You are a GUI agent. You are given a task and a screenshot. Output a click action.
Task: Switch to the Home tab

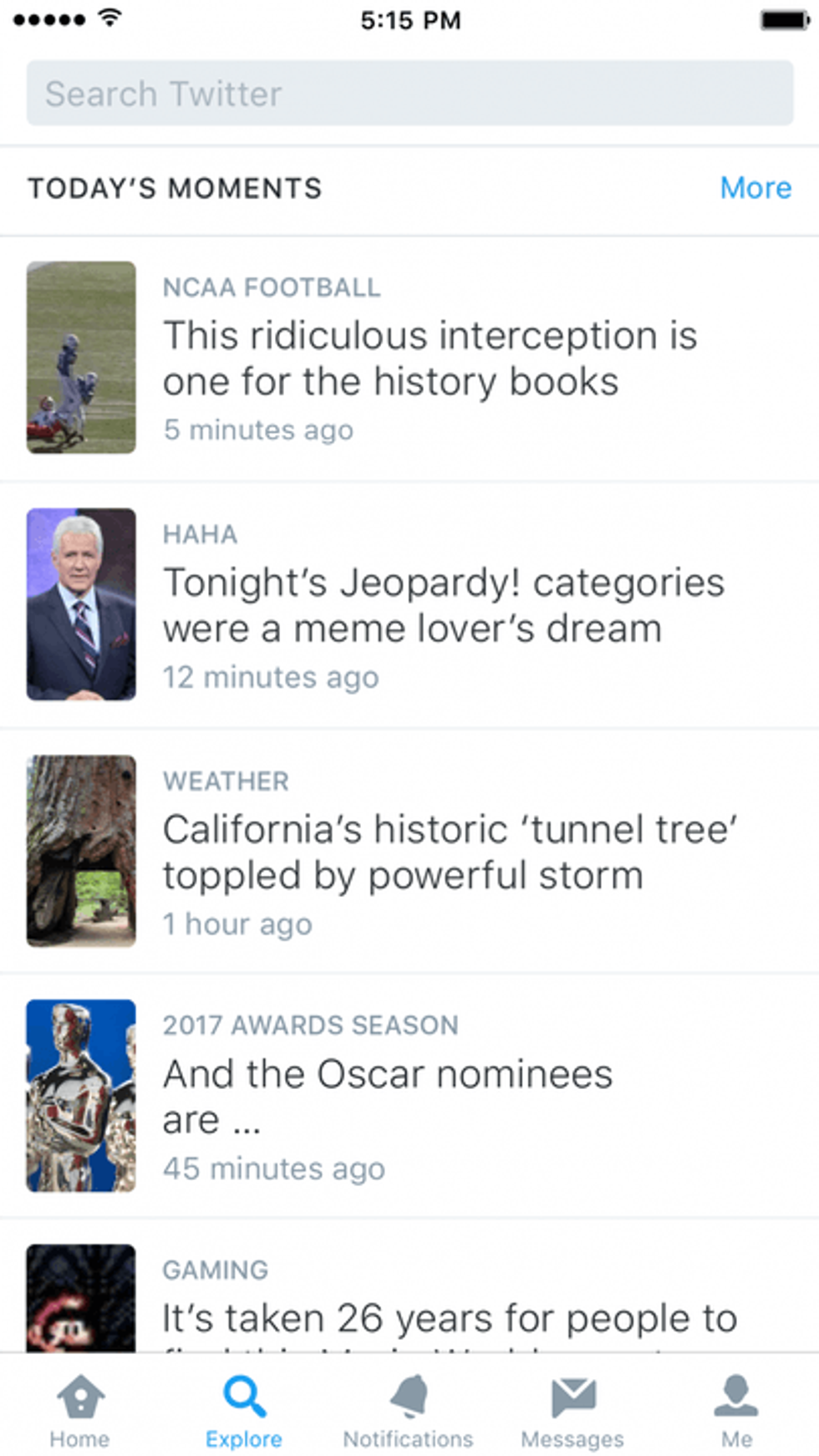79,1411
